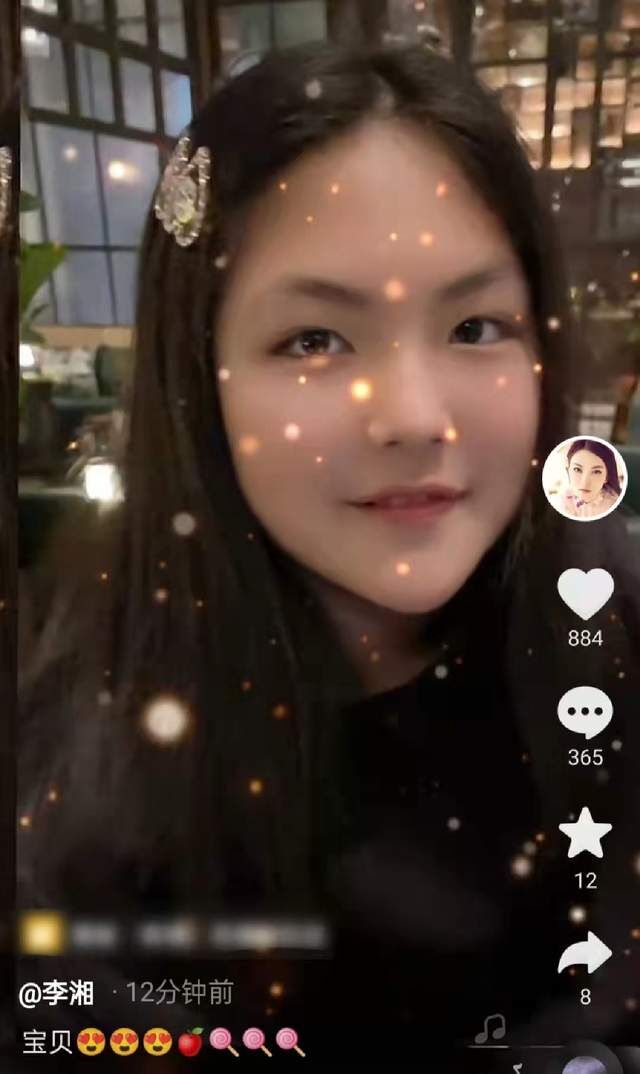Viewport: 640px width, 1074px height.
Task: Share the video using the arrow icon
Action: pos(584,953)
